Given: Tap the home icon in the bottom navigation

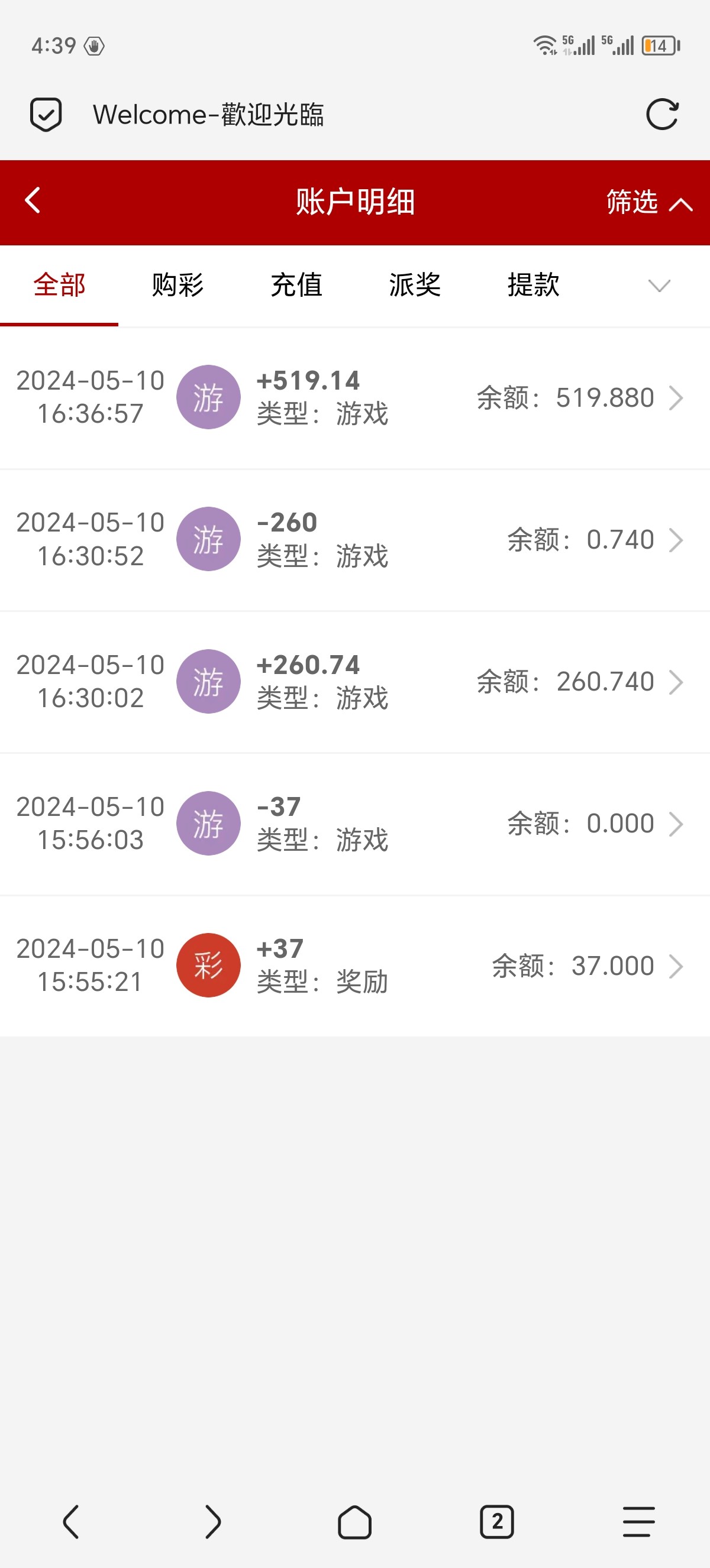Looking at the screenshot, I should tap(355, 1522).
